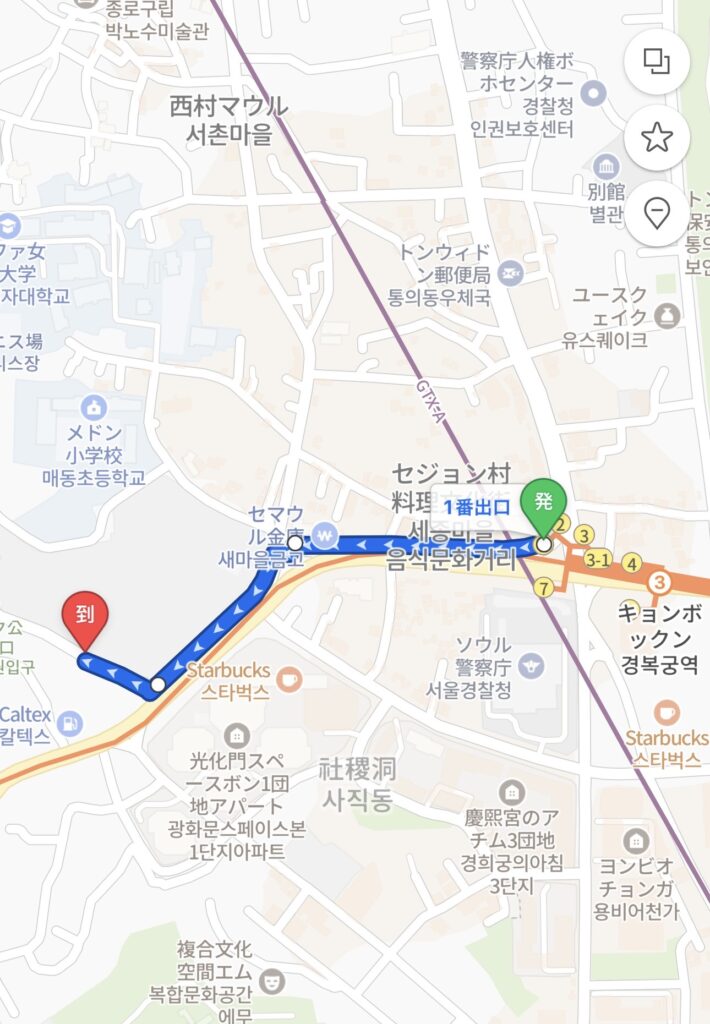710x1024 pixels.
Task: Tap the Seoul Police Agency marker
Action: click(x=532, y=664)
